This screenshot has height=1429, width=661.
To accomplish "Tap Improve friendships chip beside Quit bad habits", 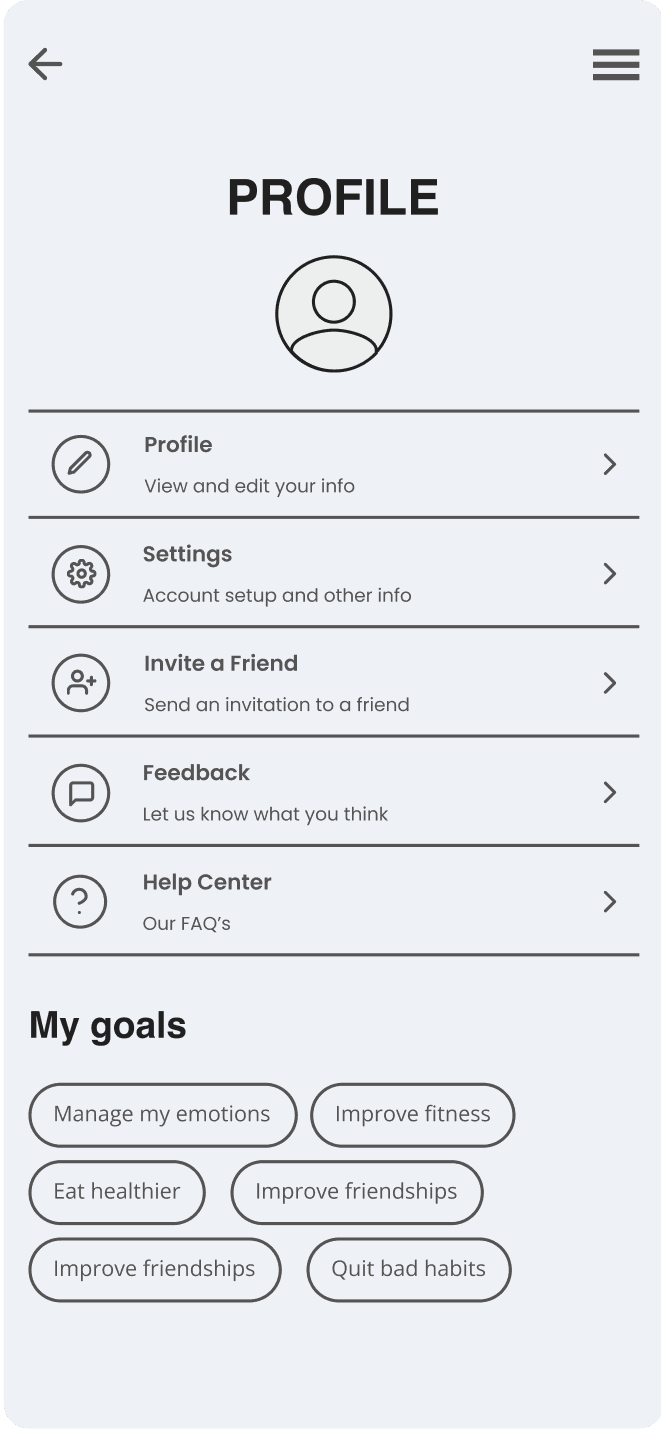I will 154,1269.
